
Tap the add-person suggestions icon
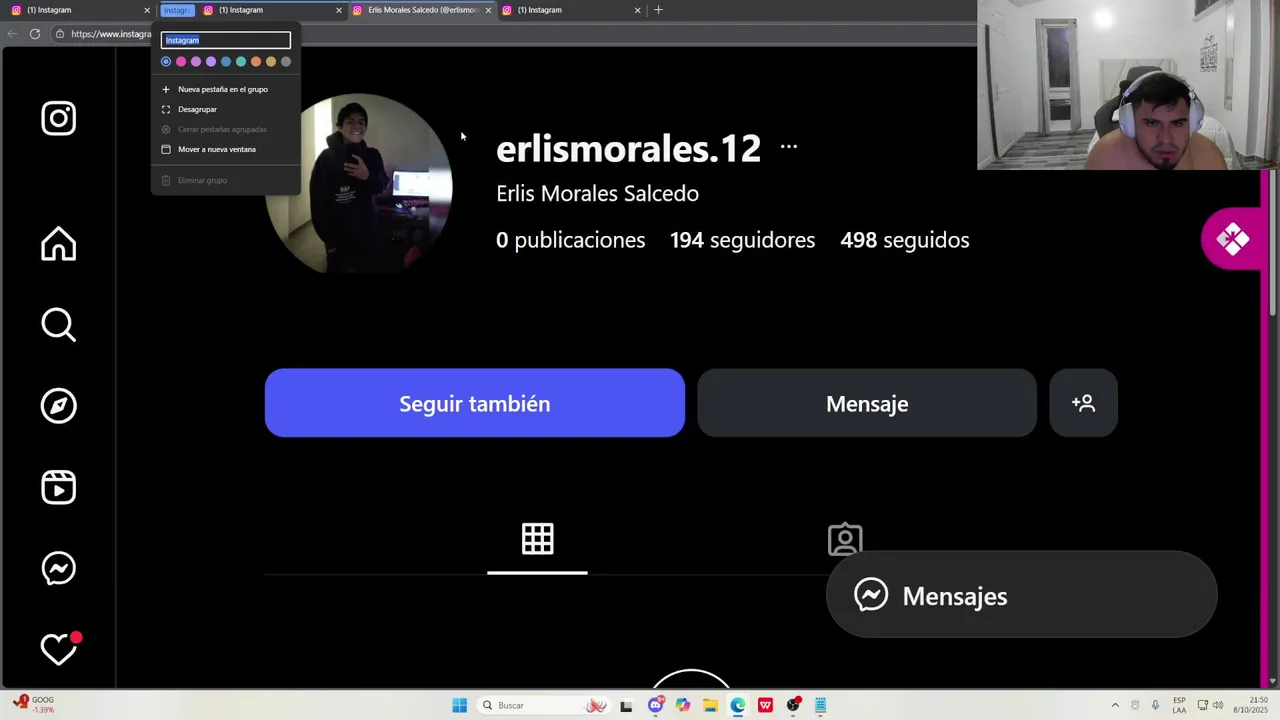[x=1083, y=403]
